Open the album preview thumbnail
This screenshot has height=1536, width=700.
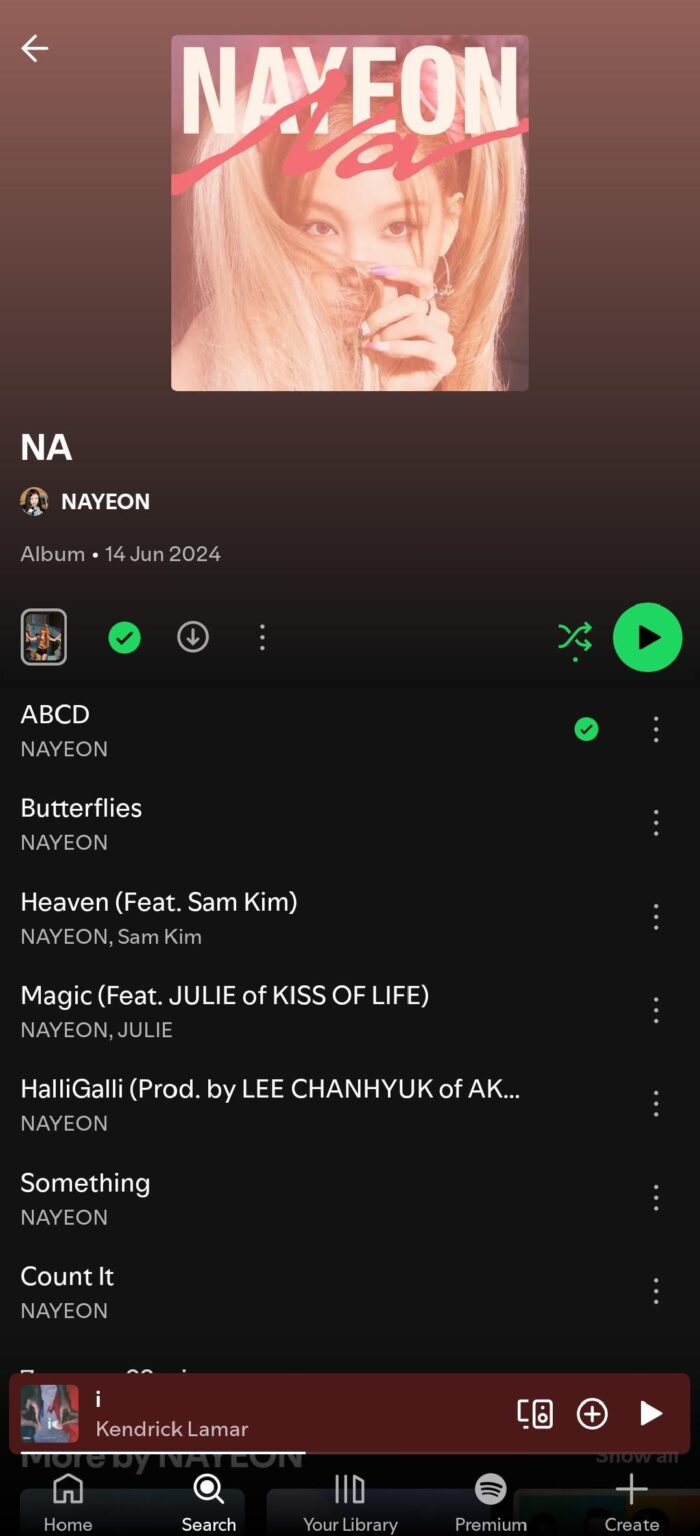[x=44, y=637]
